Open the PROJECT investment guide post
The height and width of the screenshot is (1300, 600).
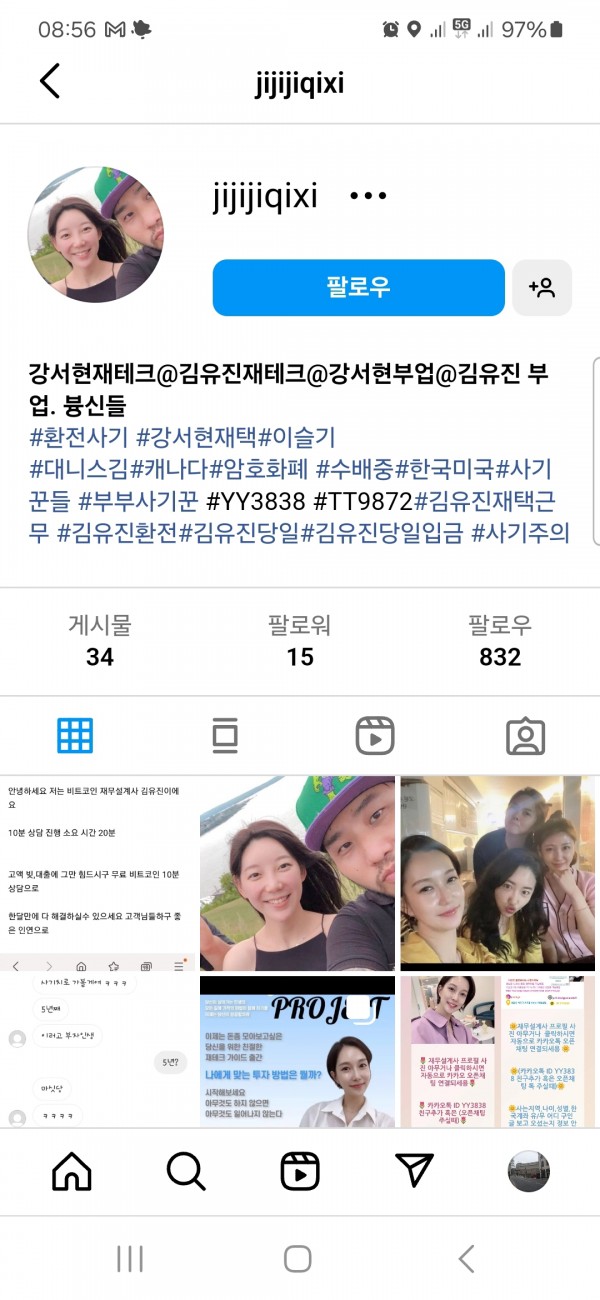(x=297, y=1050)
